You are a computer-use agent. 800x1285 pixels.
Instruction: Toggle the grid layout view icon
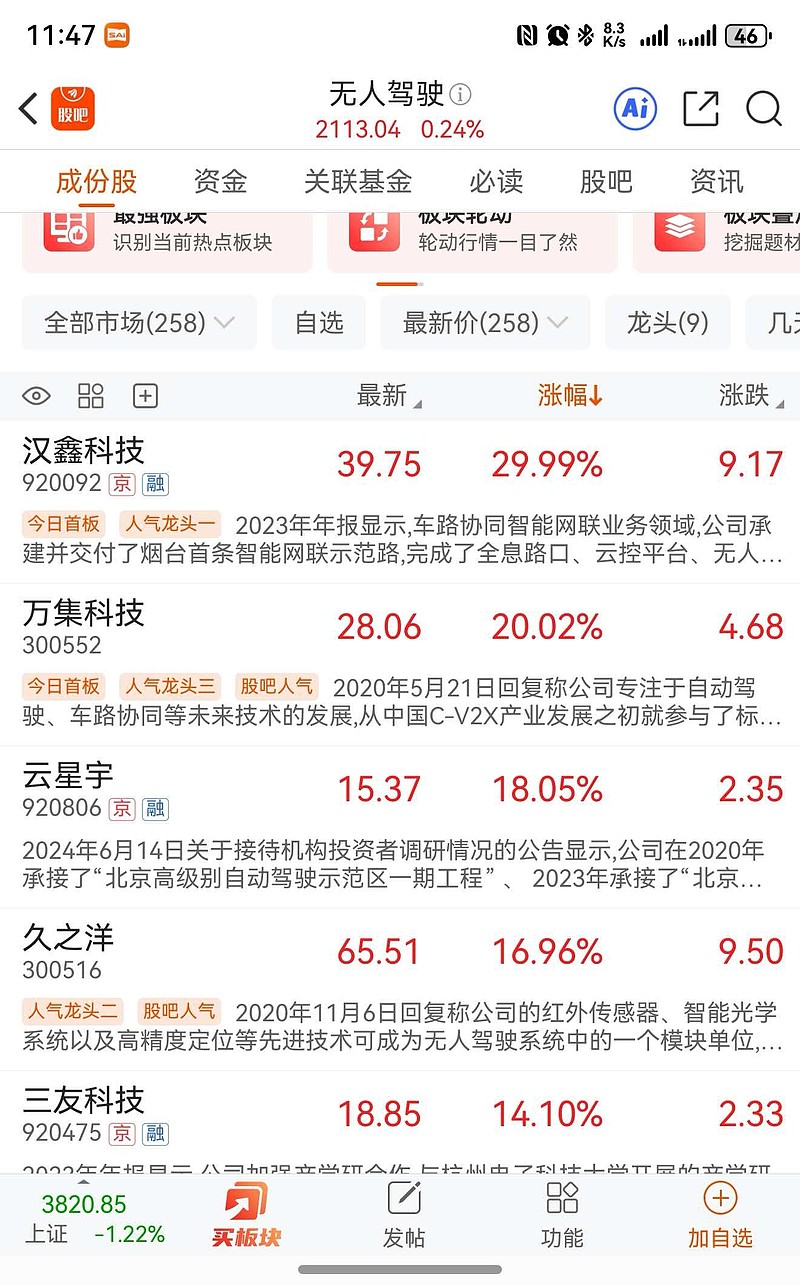pyautogui.click(x=90, y=396)
